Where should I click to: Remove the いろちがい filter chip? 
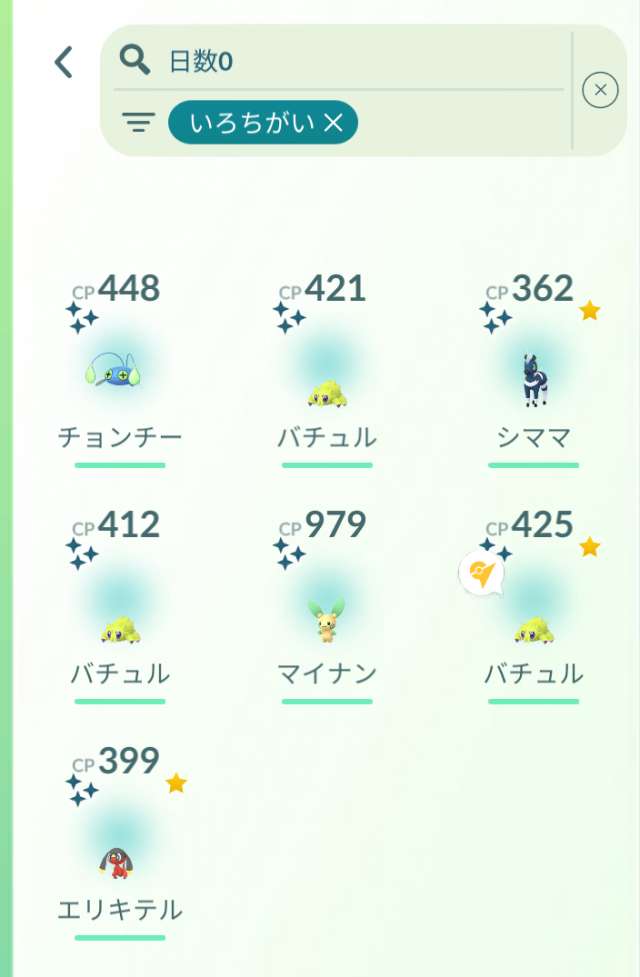(334, 123)
